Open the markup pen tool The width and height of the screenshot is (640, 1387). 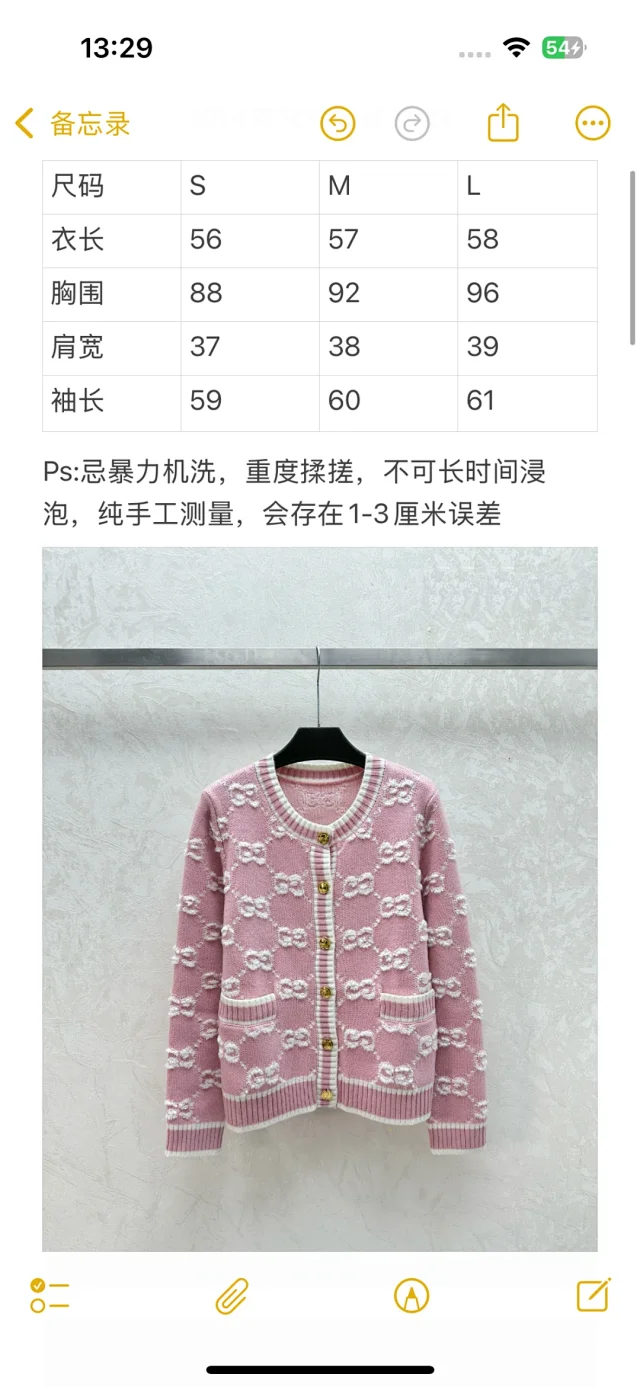[412, 1296]
